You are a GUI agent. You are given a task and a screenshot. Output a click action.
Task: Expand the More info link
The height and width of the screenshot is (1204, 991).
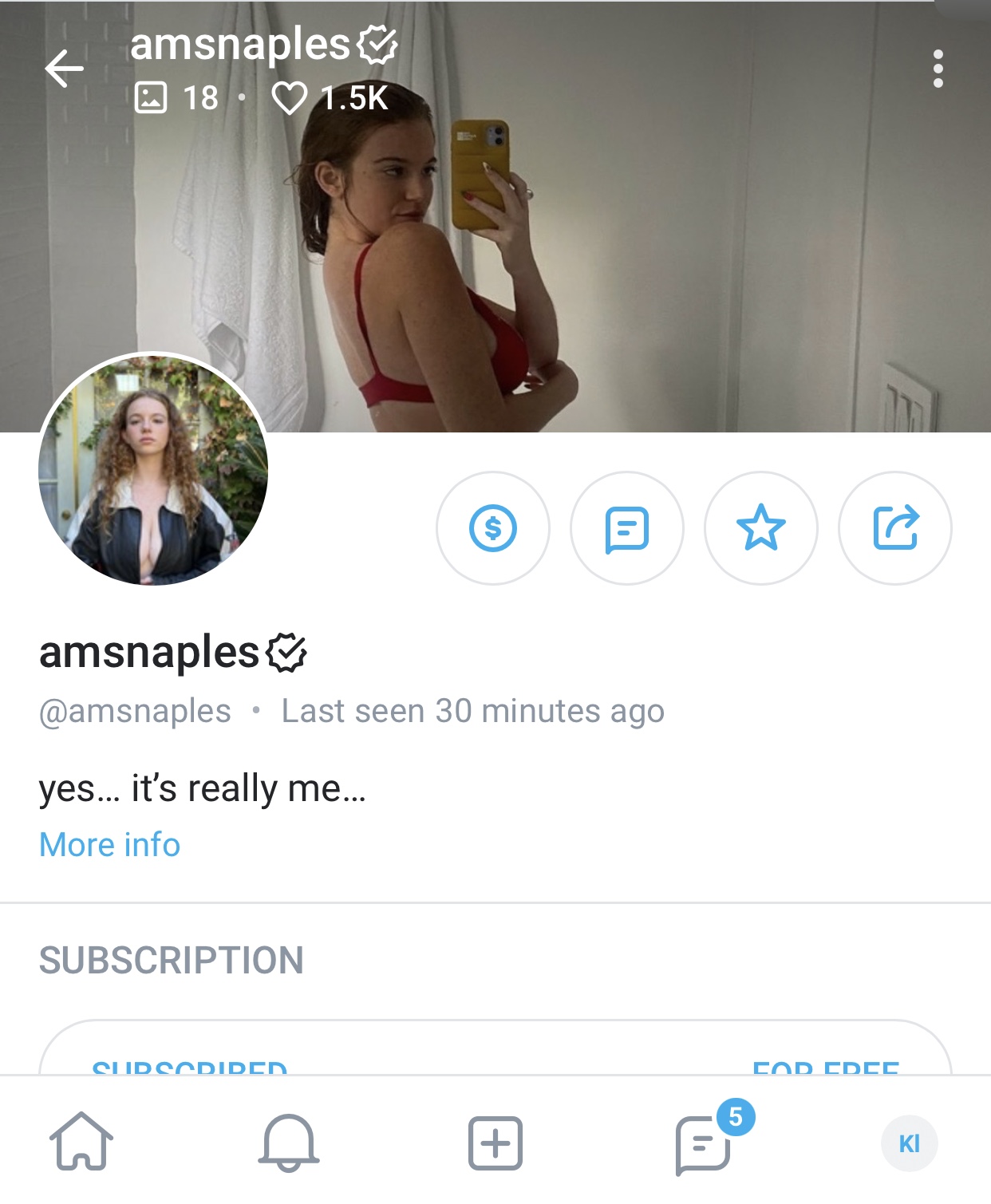(109, 845)
